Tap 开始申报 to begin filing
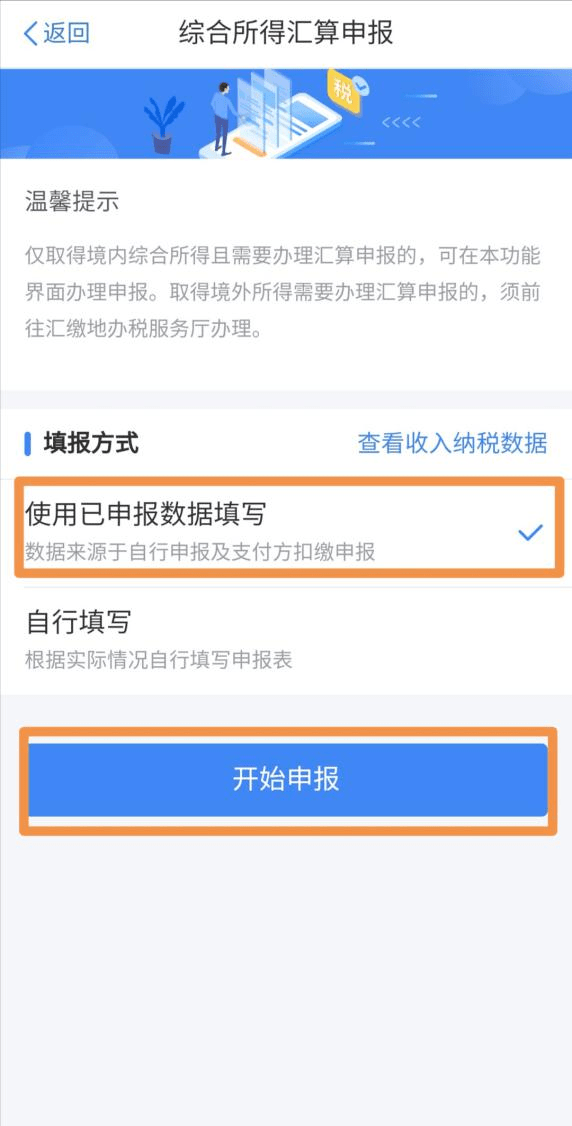572x1126 pixels. pyautogui.click(x=288, y=779)
